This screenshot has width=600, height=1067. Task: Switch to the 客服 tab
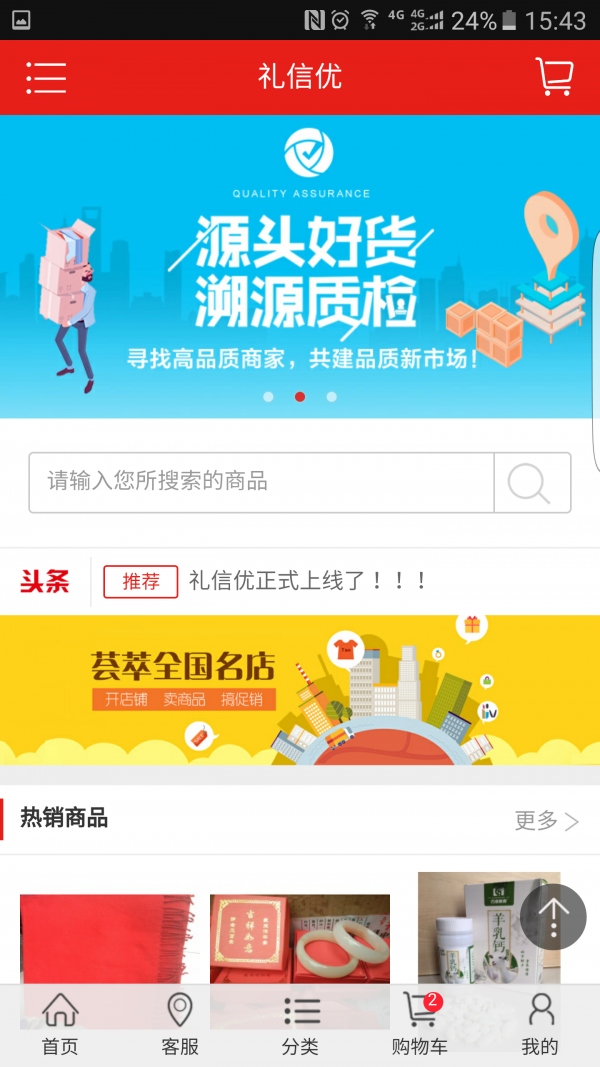[180, 1025]
